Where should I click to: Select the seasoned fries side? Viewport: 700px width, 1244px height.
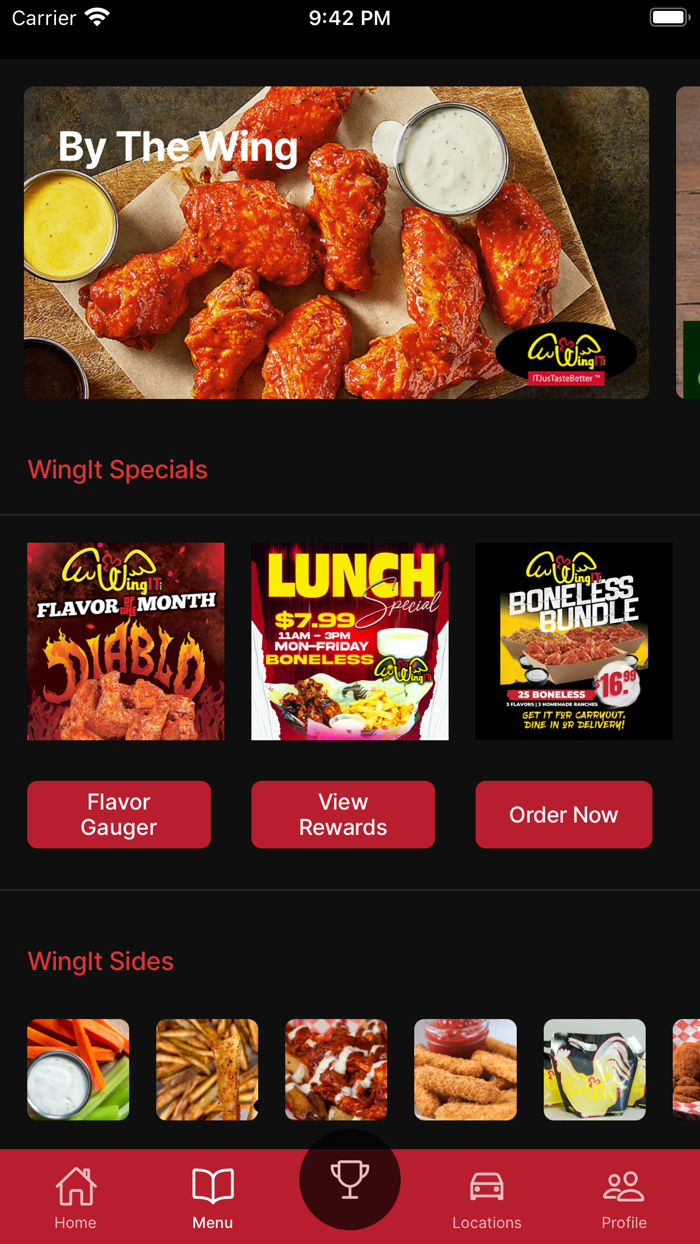[x=207, y=1069]
